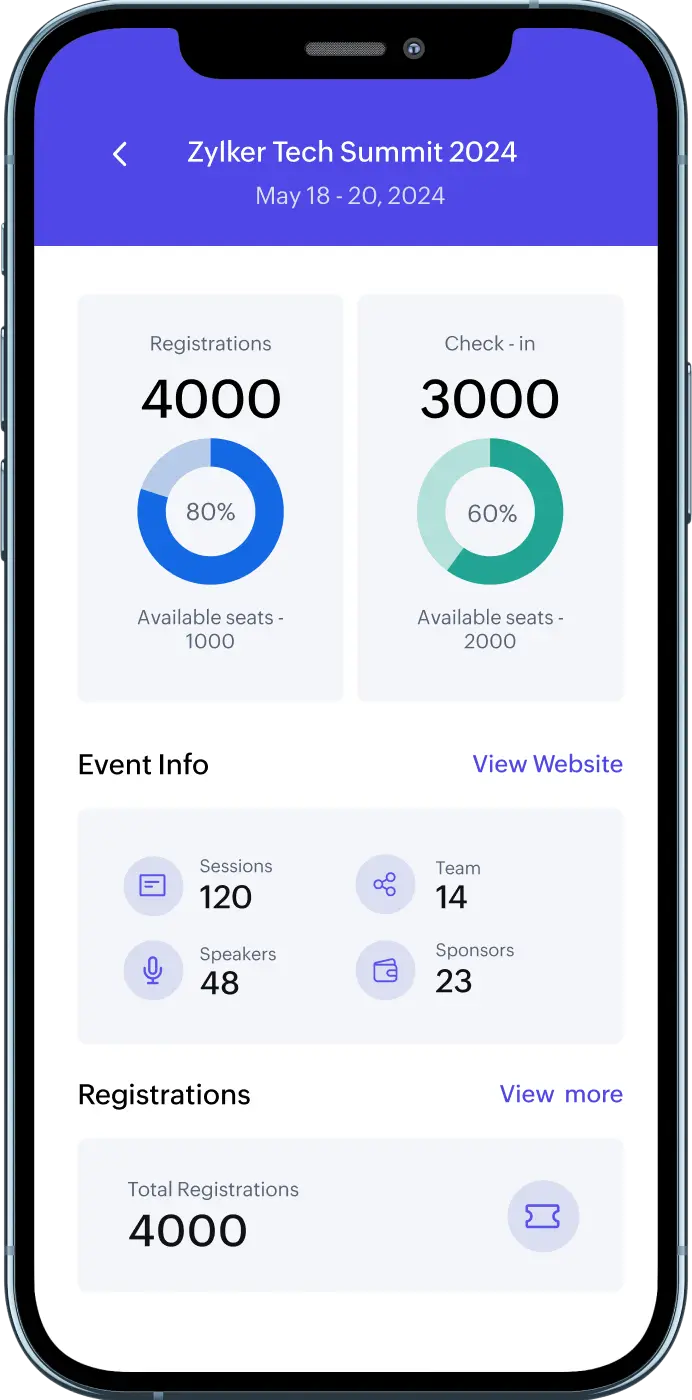692x1400 pixels.
Task: Tap View more beside Registrations
Action: click(561, 1094)
